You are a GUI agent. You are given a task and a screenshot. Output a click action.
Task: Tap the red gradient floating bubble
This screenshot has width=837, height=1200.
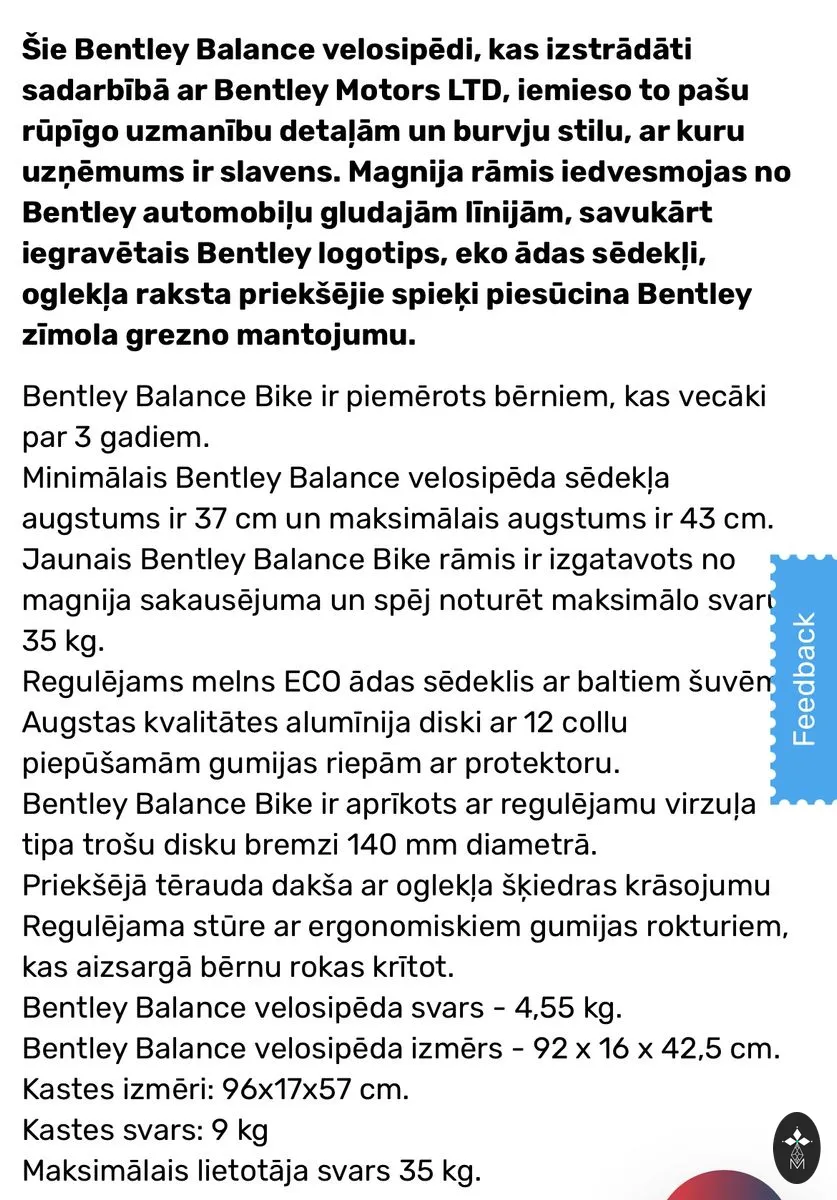724,1188
